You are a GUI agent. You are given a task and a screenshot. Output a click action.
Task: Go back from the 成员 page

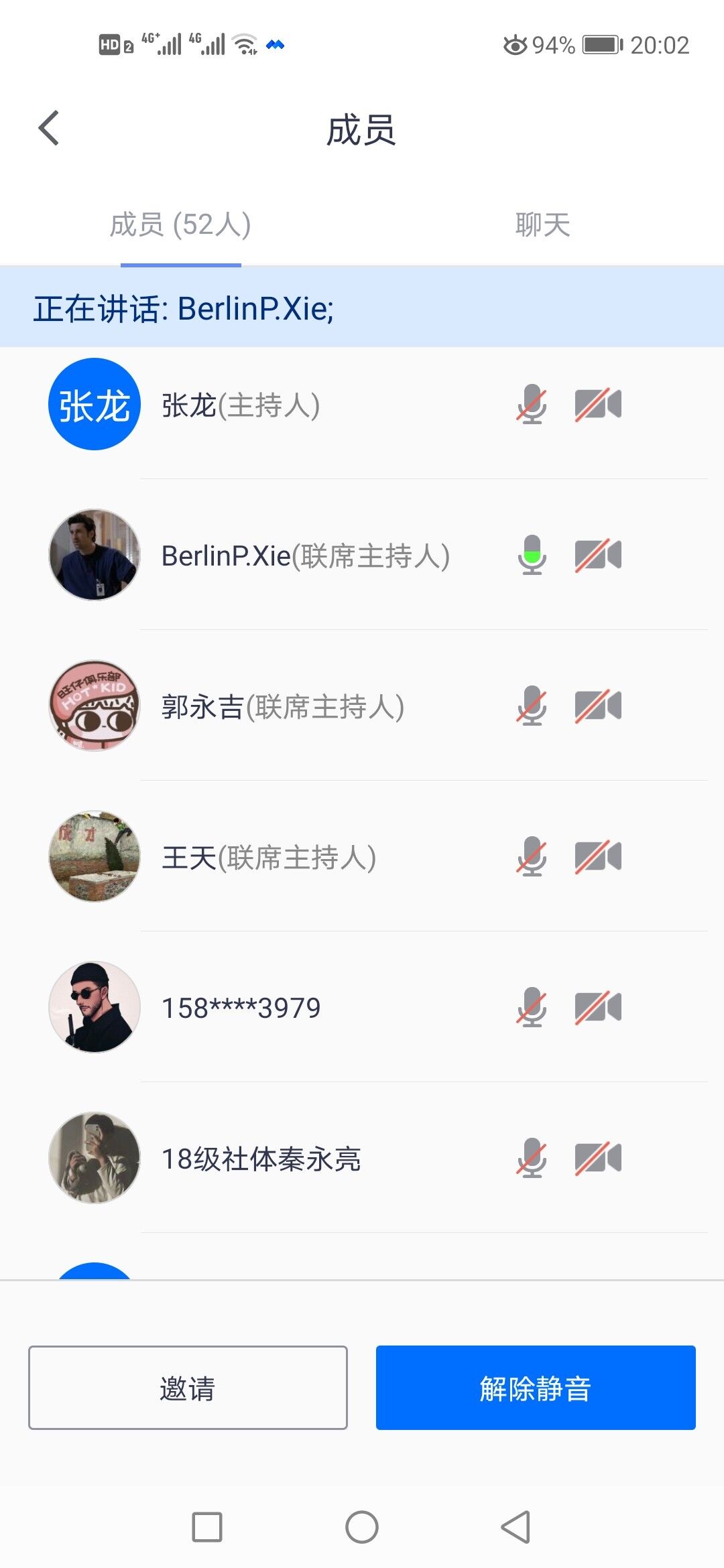point(49,128)
